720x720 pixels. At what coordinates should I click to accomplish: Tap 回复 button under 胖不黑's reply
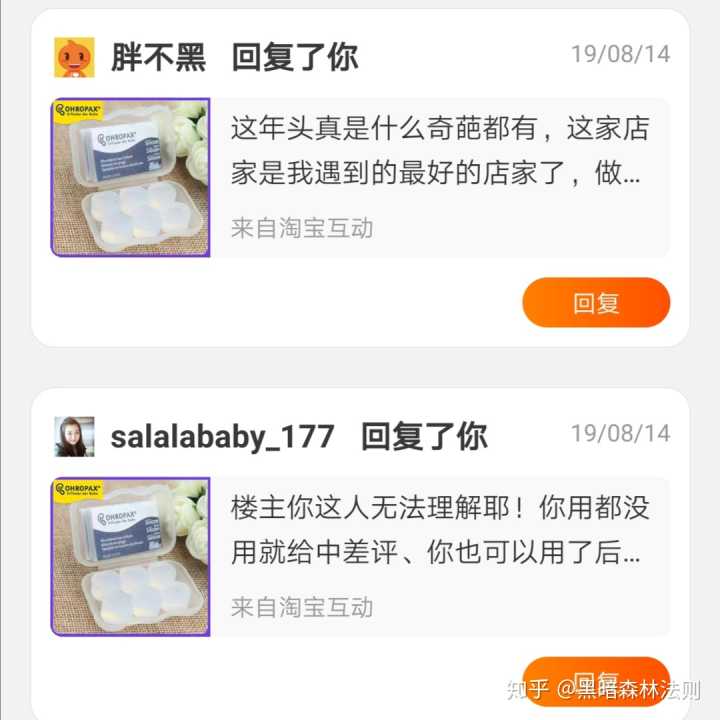pyautogui.click(x=596, y=303)
